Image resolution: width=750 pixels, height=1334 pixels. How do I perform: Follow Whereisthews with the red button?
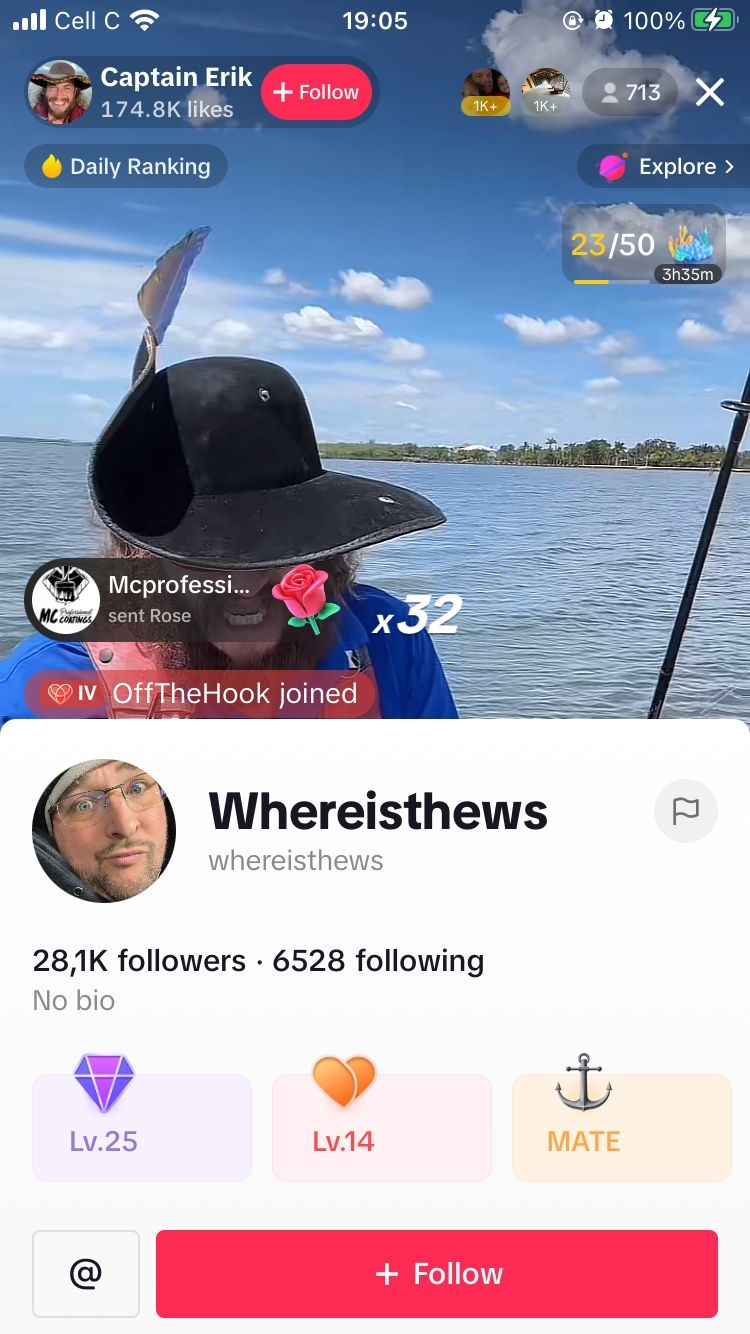tap(437, 1273)
